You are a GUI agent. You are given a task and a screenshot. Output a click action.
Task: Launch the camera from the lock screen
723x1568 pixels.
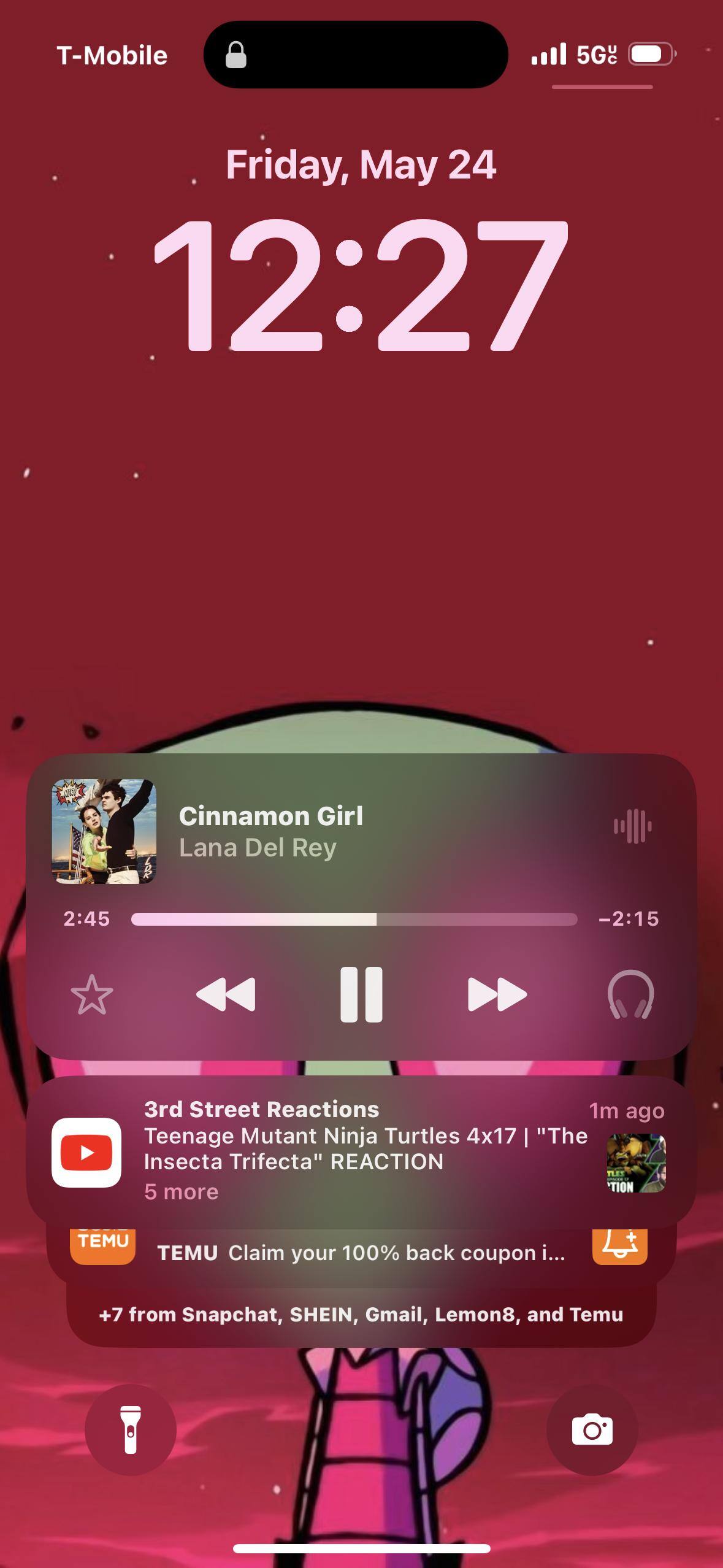point(592,1430)
